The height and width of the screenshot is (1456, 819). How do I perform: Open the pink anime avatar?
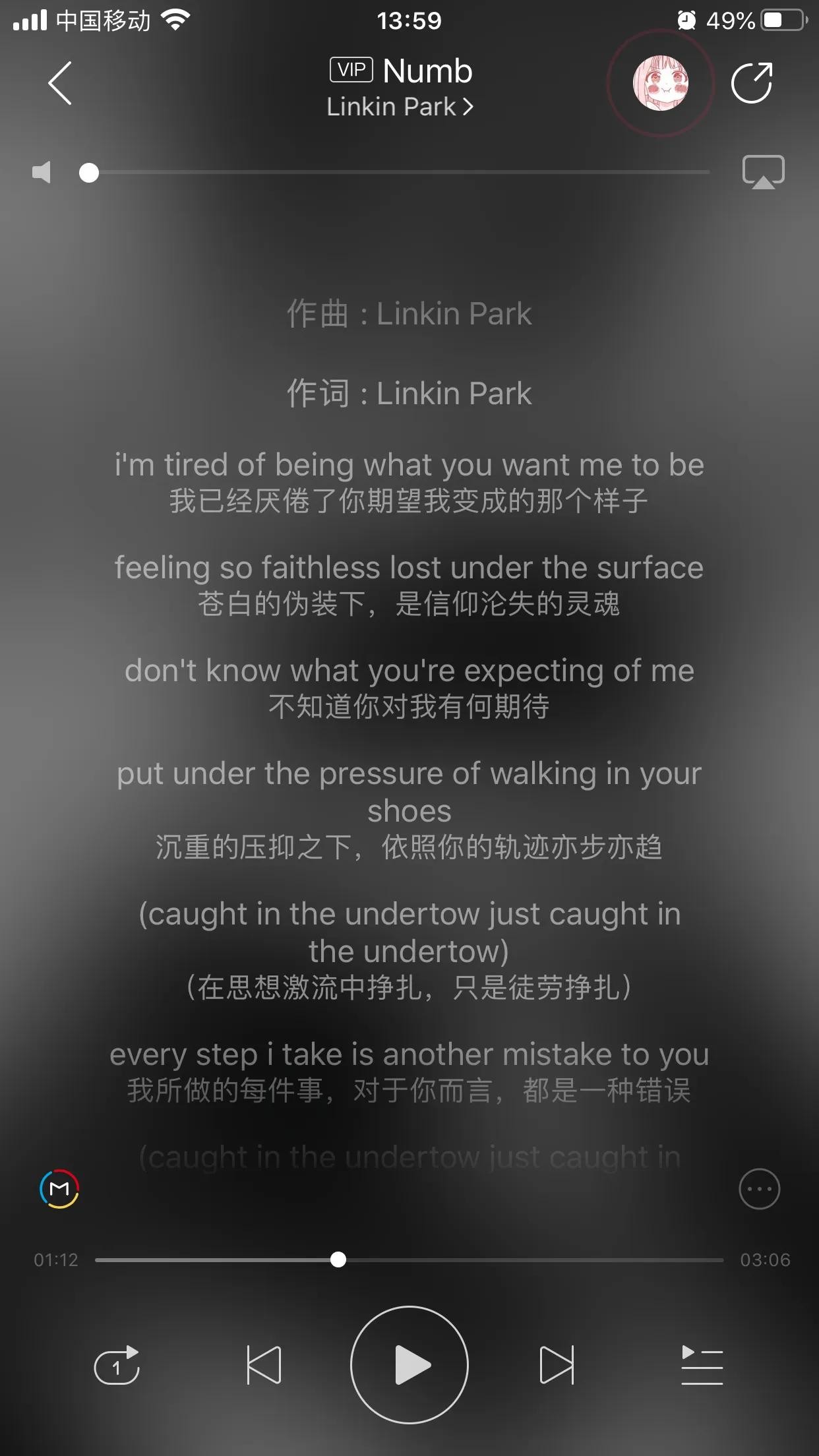[660, 83]
